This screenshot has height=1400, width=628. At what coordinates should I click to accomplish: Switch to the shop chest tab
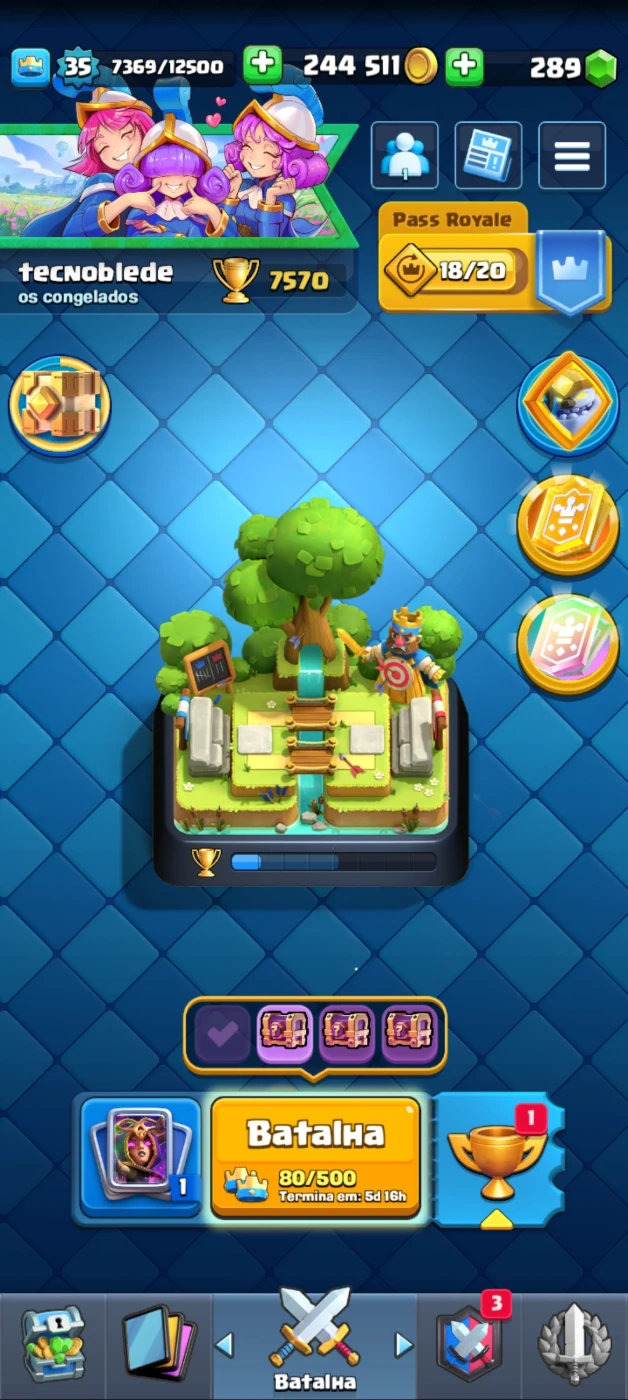[53, 1345]
